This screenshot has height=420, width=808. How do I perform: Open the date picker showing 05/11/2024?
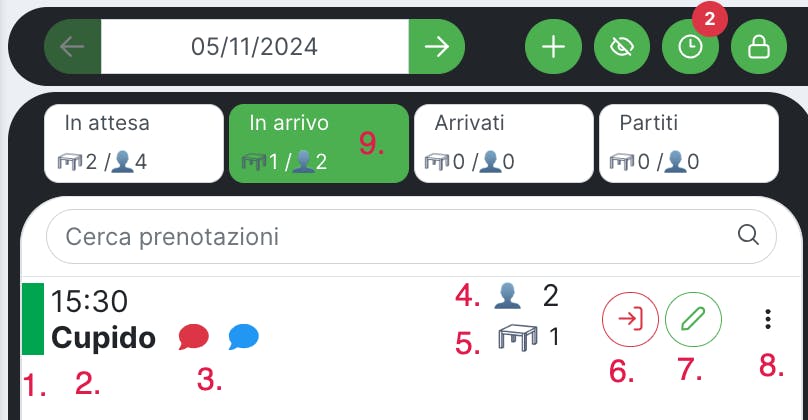tap(255, 47)
